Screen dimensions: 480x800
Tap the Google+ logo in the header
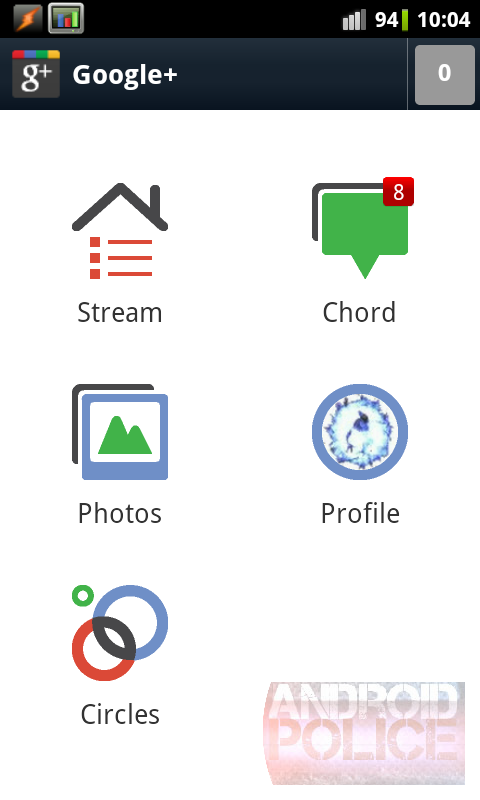click(36, 74)
